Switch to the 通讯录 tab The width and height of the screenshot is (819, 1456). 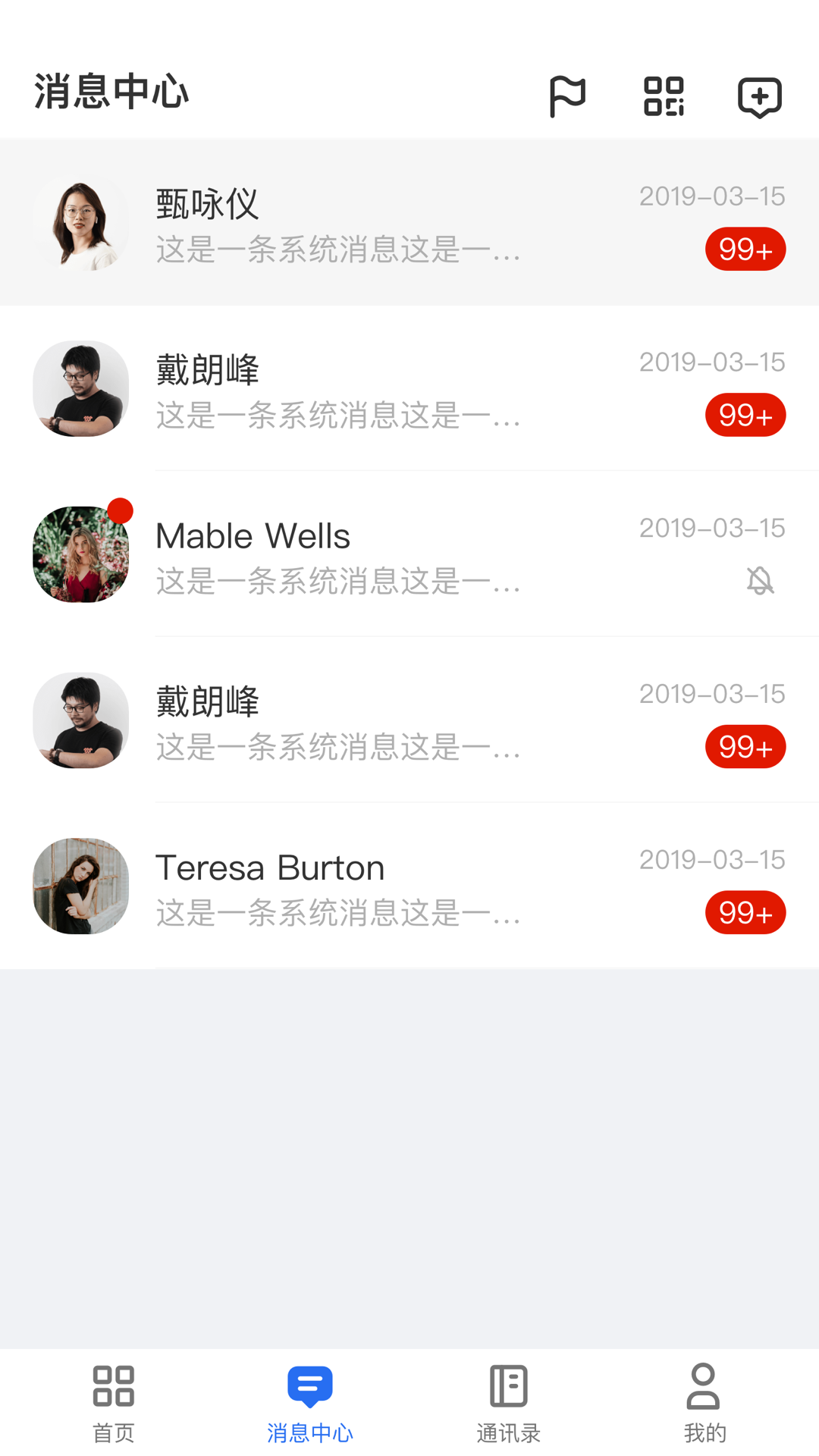point(508,1403)
